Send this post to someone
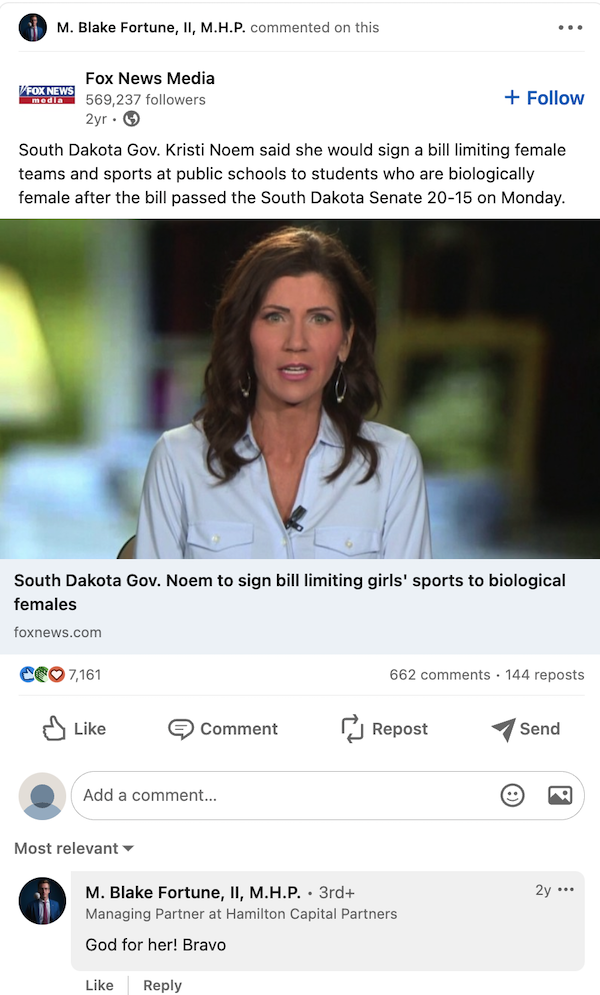Image resolution: width=600 pixels, height=995 pixels. coord(526,729)
